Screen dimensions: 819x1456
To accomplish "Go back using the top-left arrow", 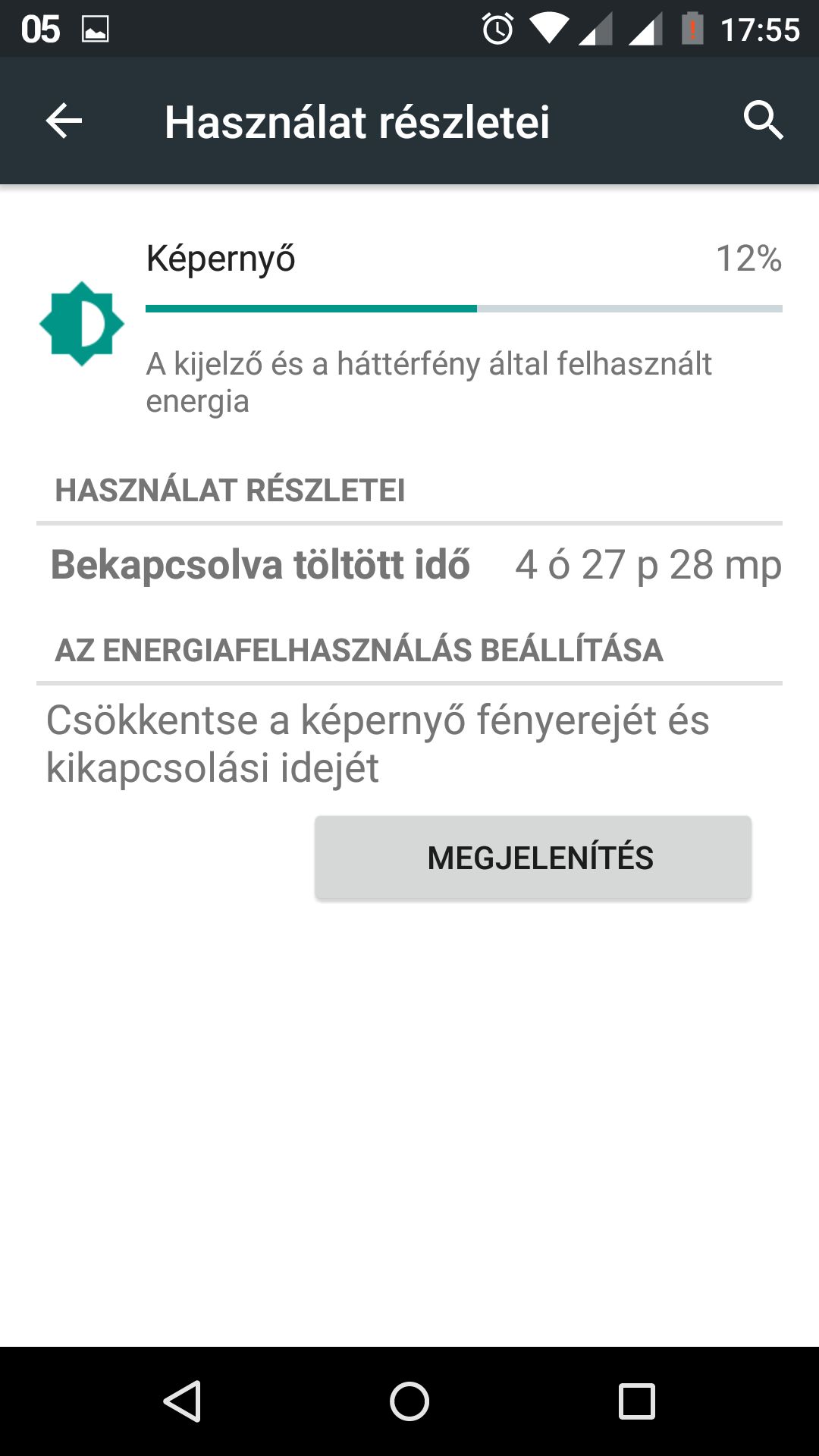I will click(x=64, y=121).
